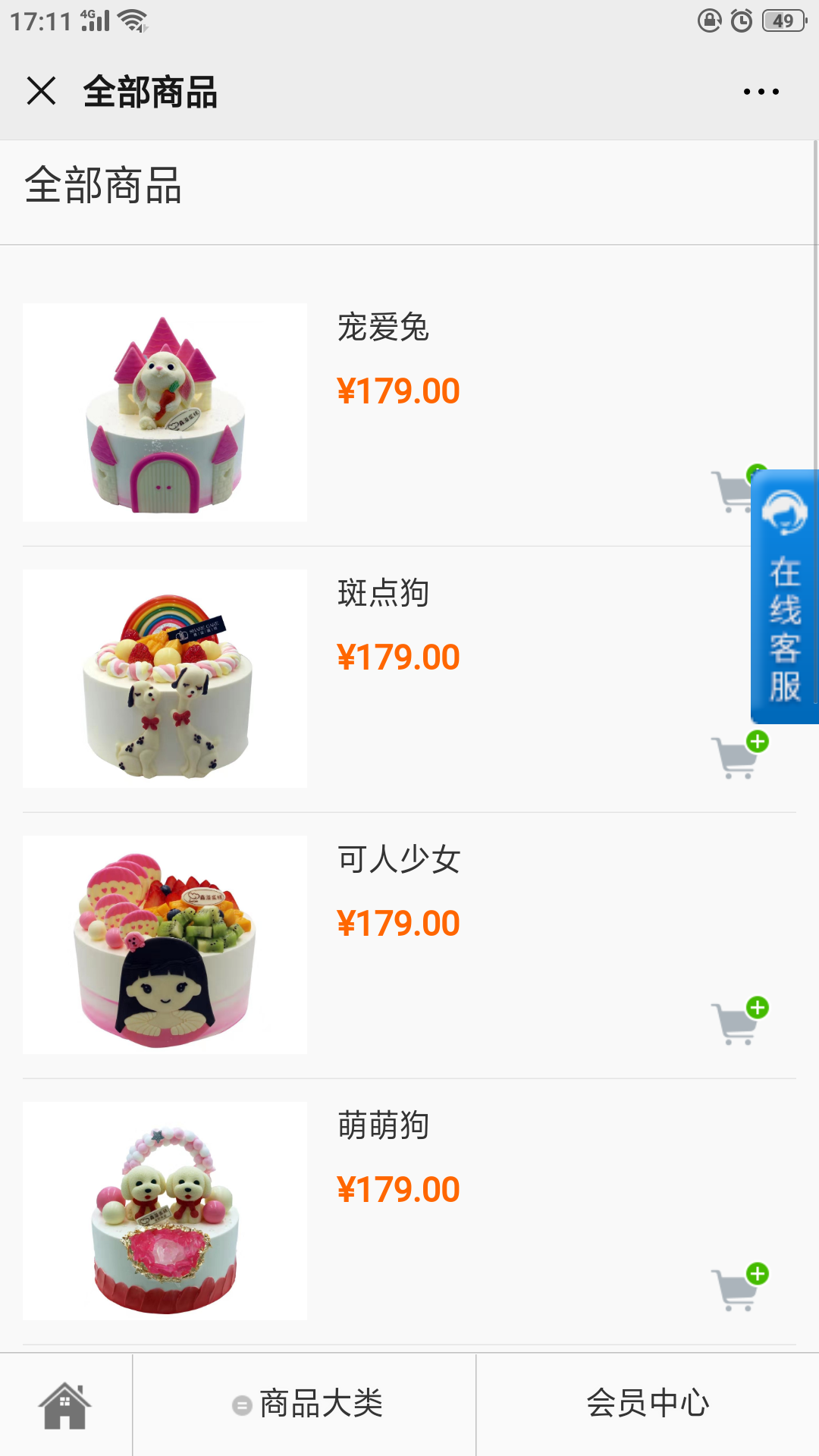Open the three-dot overflow menu

point(761,92)
